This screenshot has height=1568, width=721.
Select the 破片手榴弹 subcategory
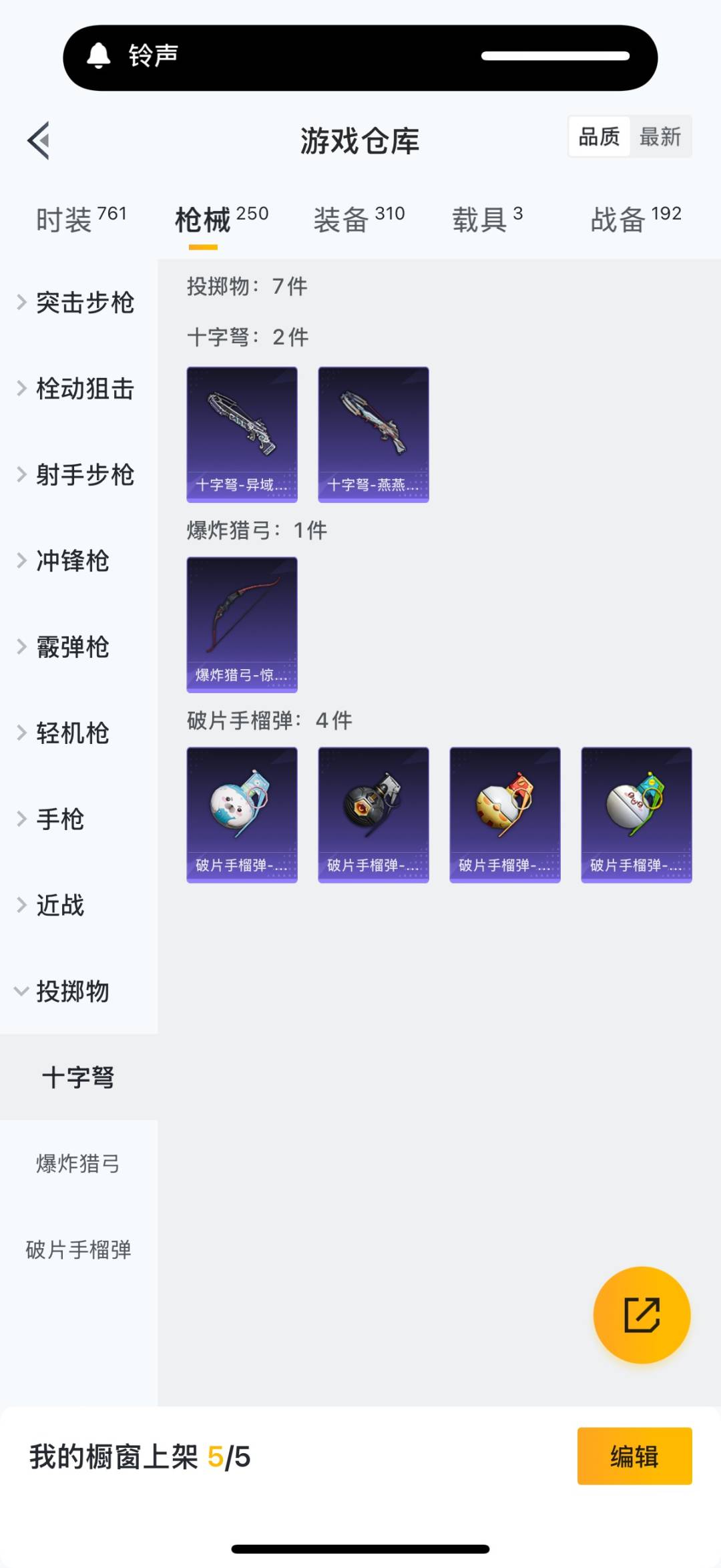(x=79, y=1249)
